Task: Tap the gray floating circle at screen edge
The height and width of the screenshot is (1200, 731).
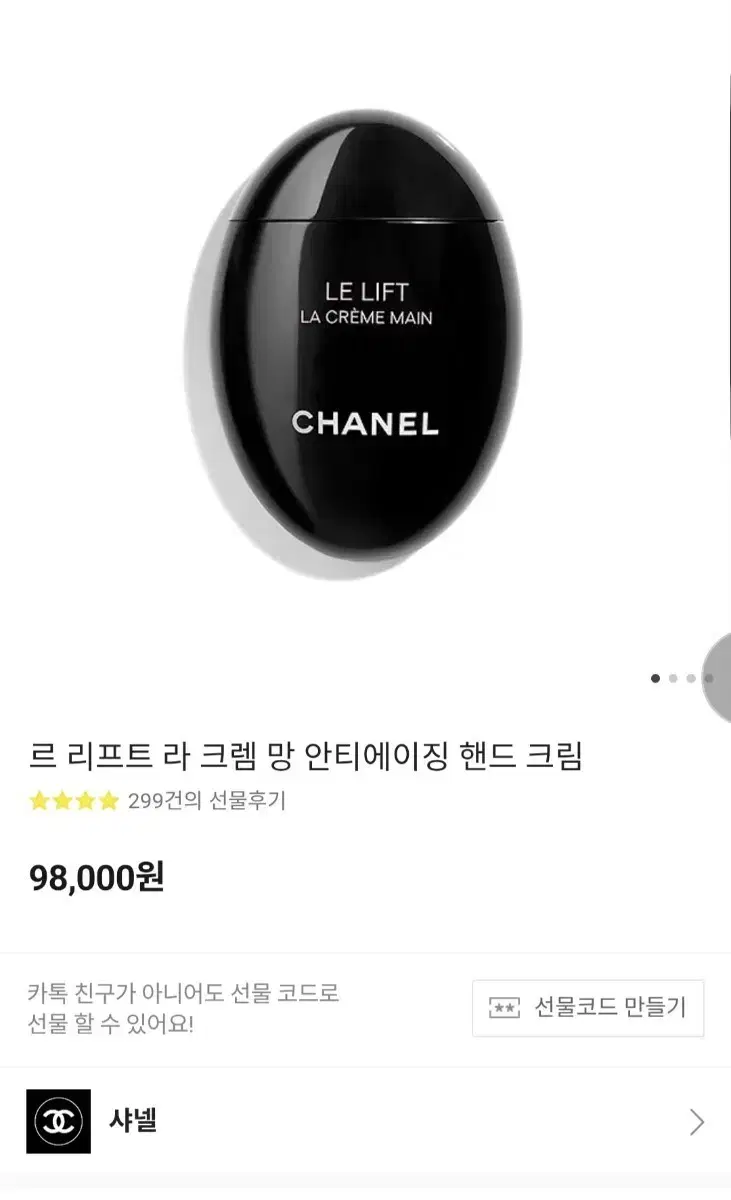Action: coord(722,676)
